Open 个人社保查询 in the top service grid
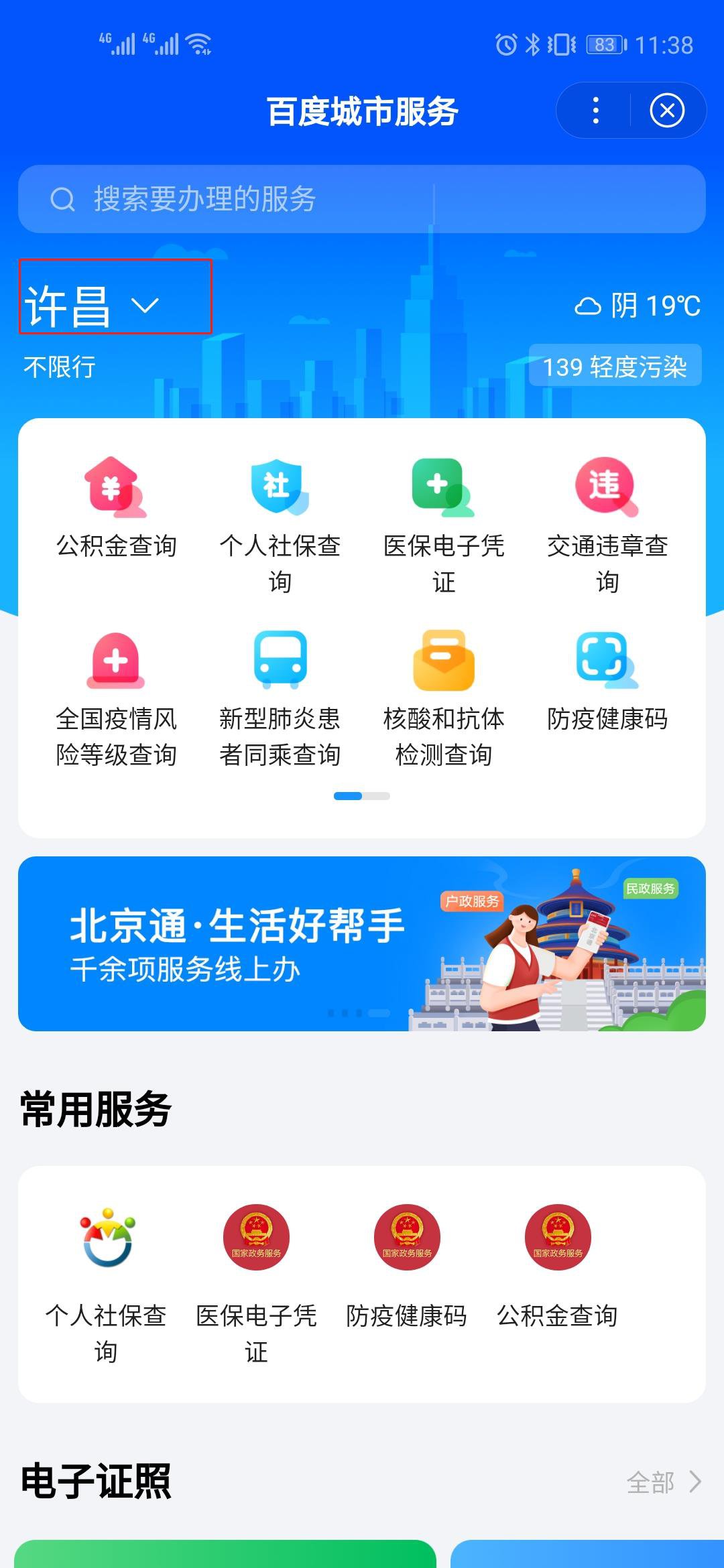The width and height of the screenshot is (724, 1568). [280, 523]
